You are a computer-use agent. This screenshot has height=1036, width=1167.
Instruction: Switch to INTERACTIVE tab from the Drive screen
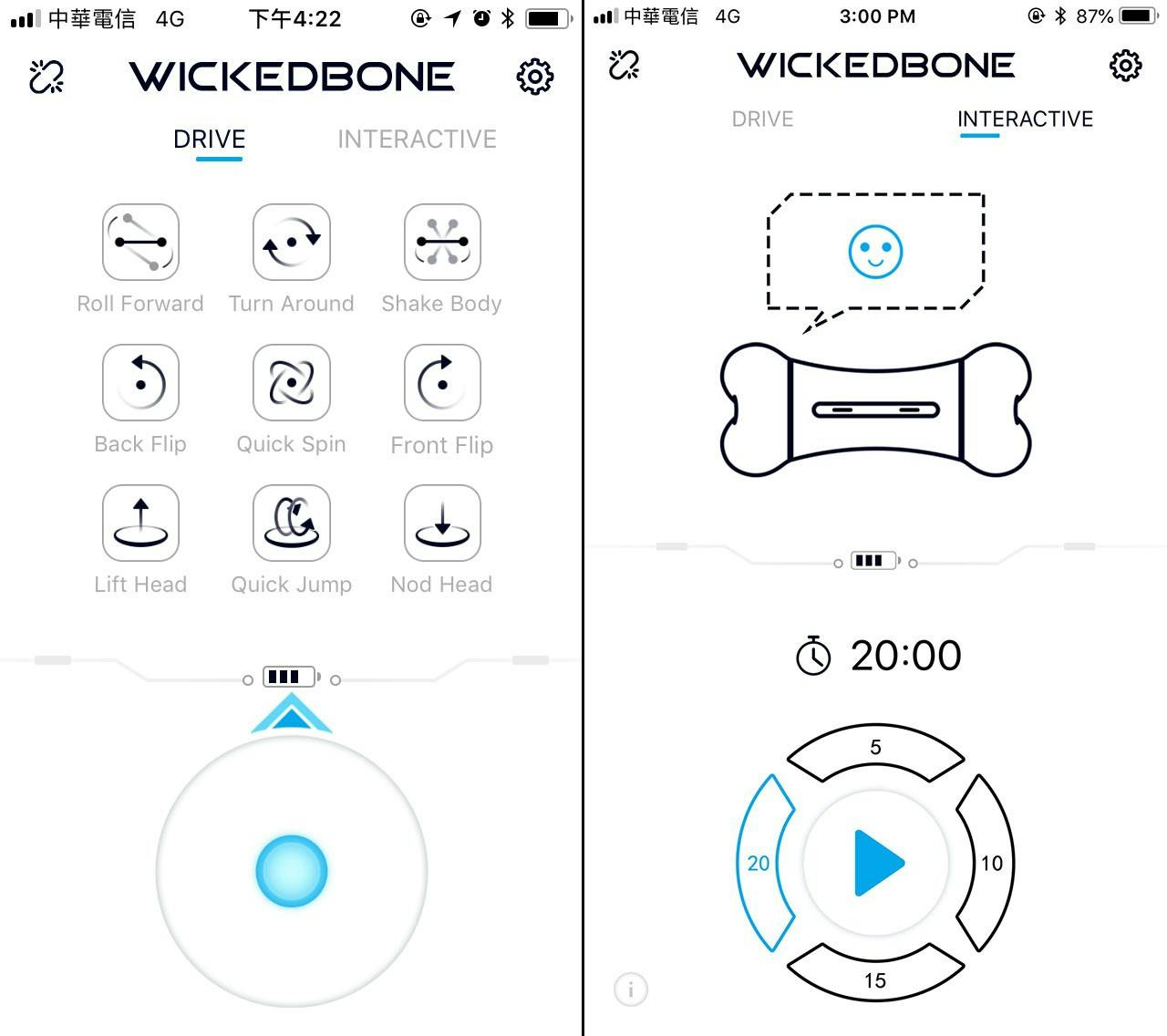[417, 140]
